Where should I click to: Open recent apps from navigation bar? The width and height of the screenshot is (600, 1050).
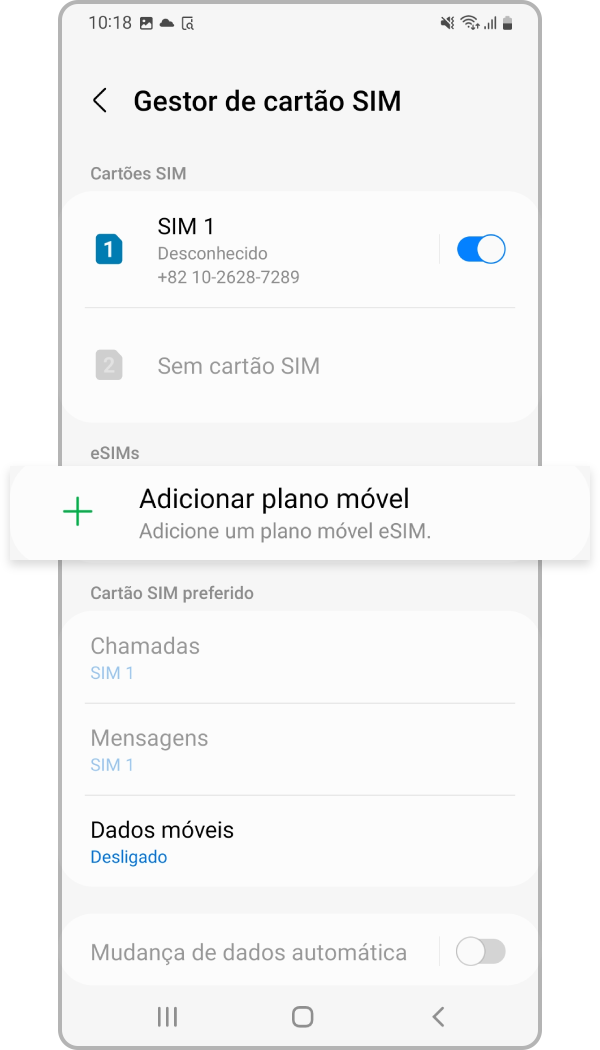pyautogui.click(x=167, y=1017)
